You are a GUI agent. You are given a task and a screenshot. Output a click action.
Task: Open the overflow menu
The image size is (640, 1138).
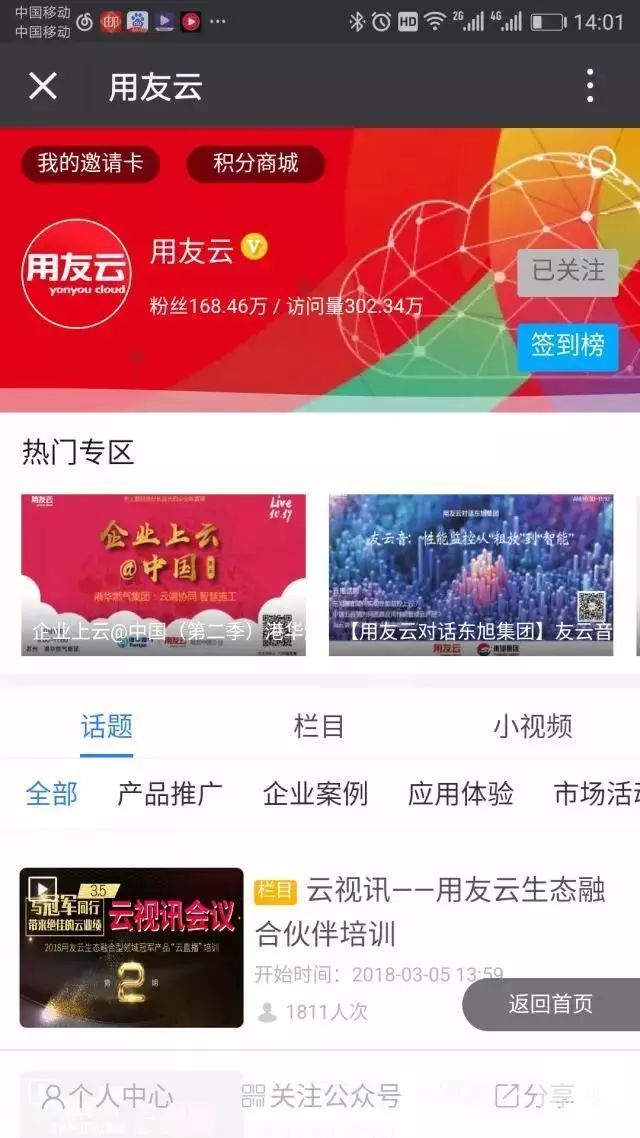click(590, 86)
